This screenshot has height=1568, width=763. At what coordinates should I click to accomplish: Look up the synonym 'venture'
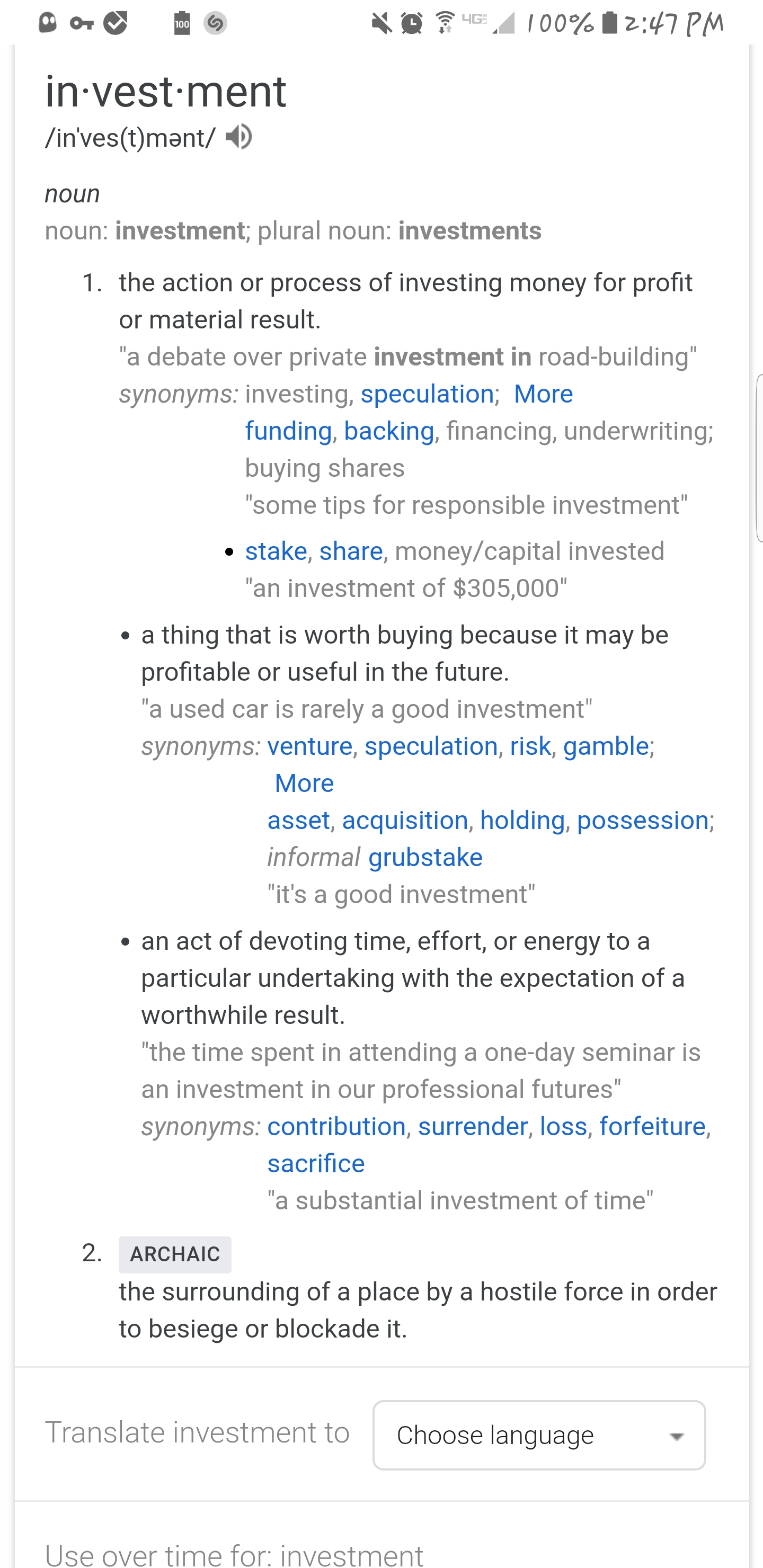click(x=309, y=746)
